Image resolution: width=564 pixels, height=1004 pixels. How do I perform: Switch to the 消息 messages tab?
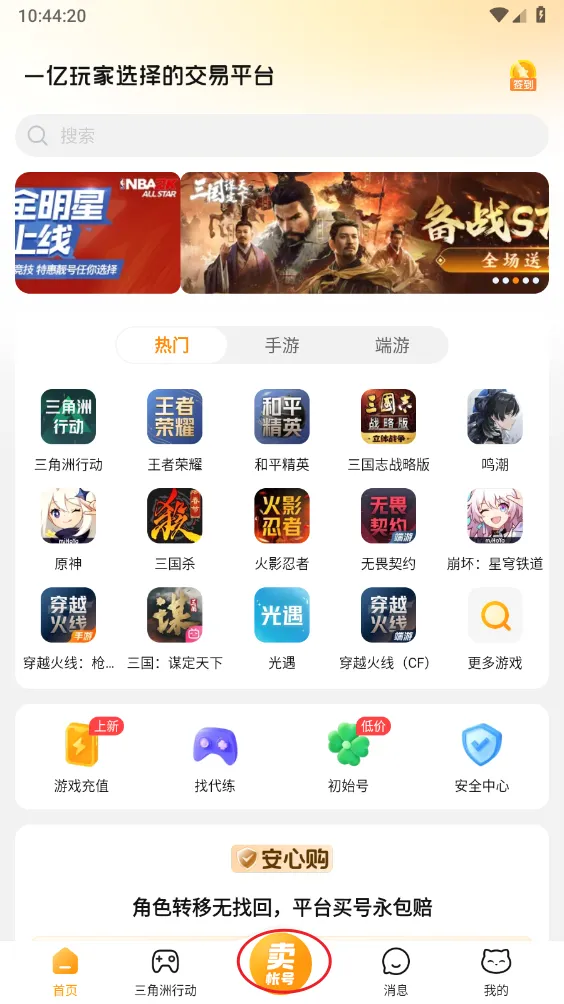coord(396,971)
